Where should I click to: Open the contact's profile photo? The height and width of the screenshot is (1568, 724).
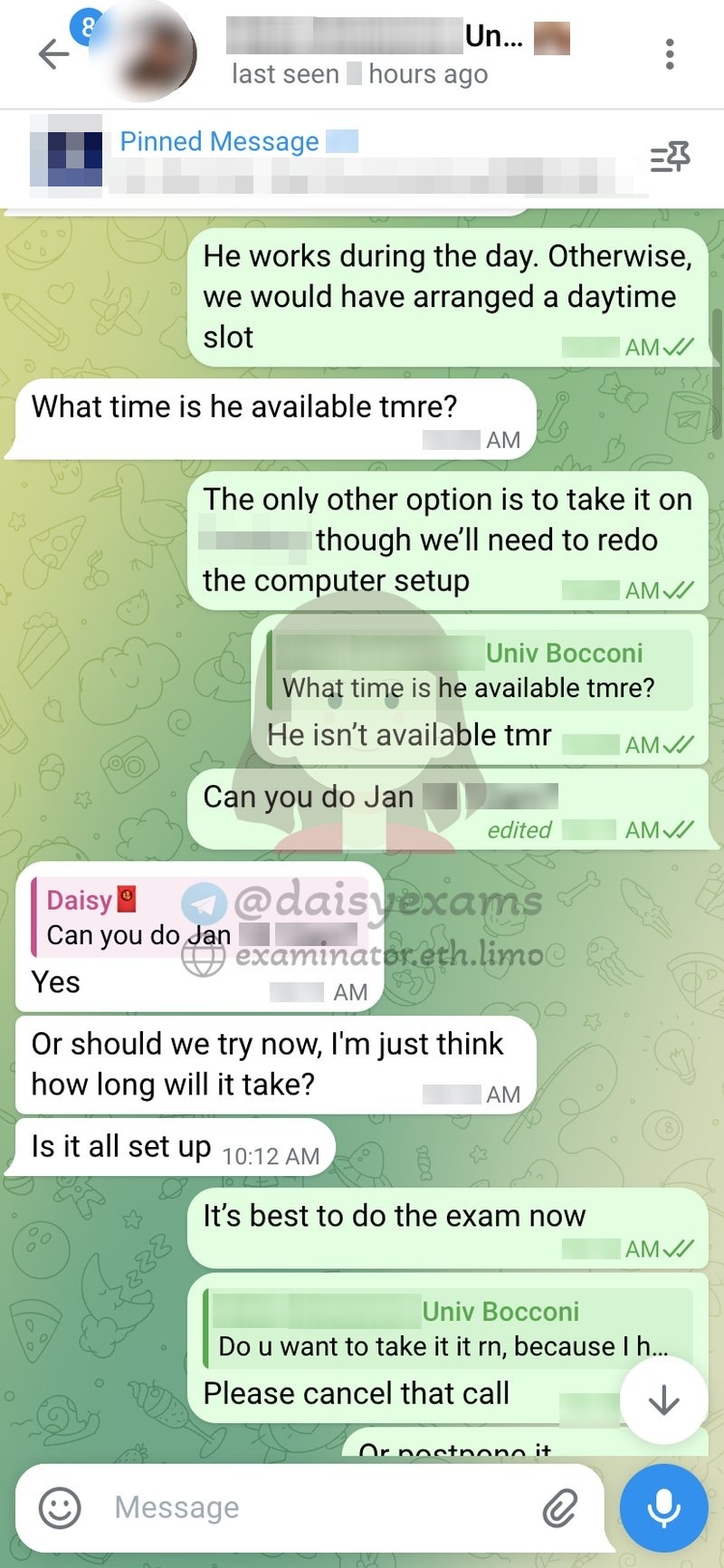click(x=148, y=52)
